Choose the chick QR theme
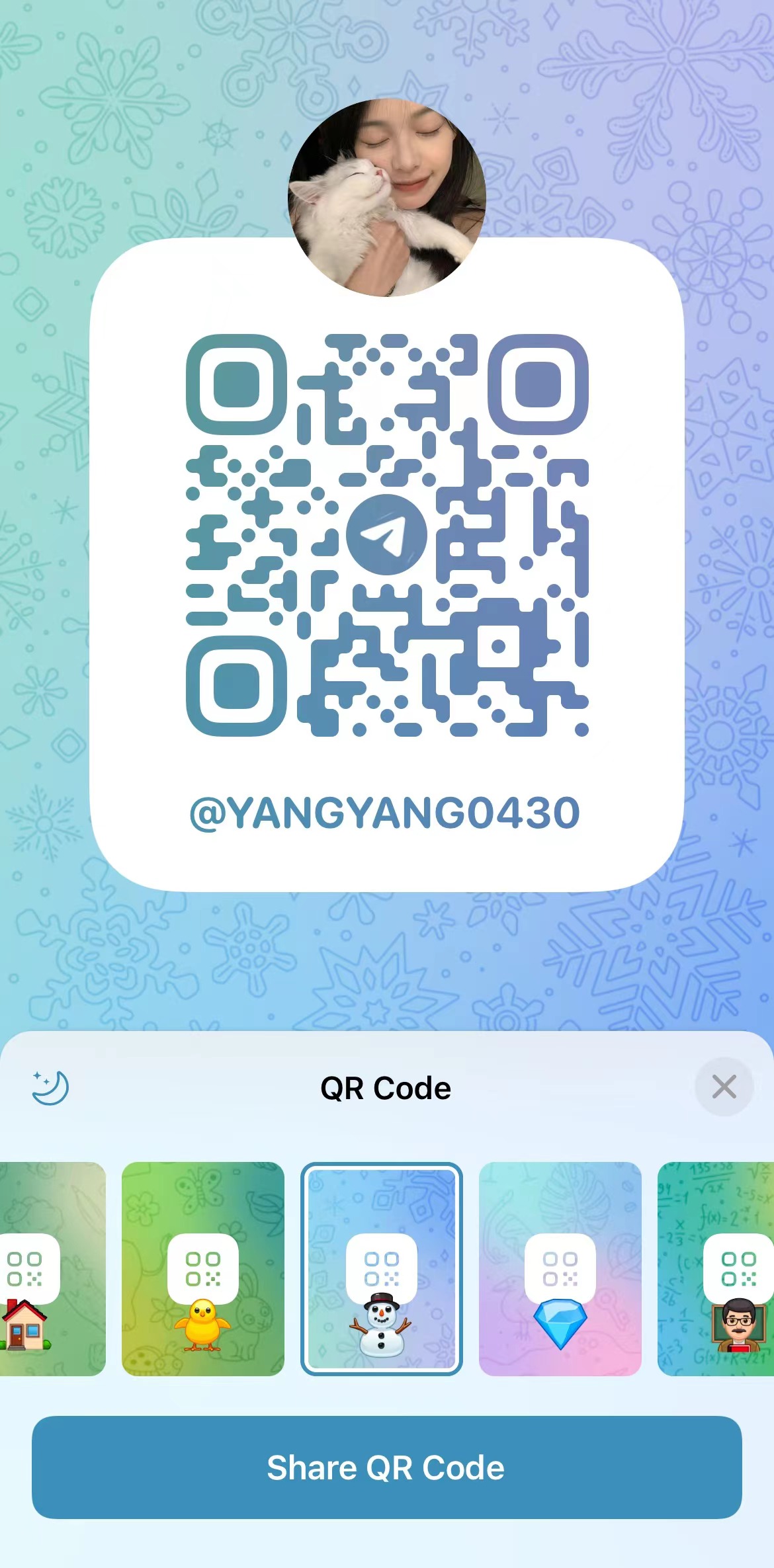Image resolution: width=774 pixels, height=1568 pixels. click(x=202, y=1268)
